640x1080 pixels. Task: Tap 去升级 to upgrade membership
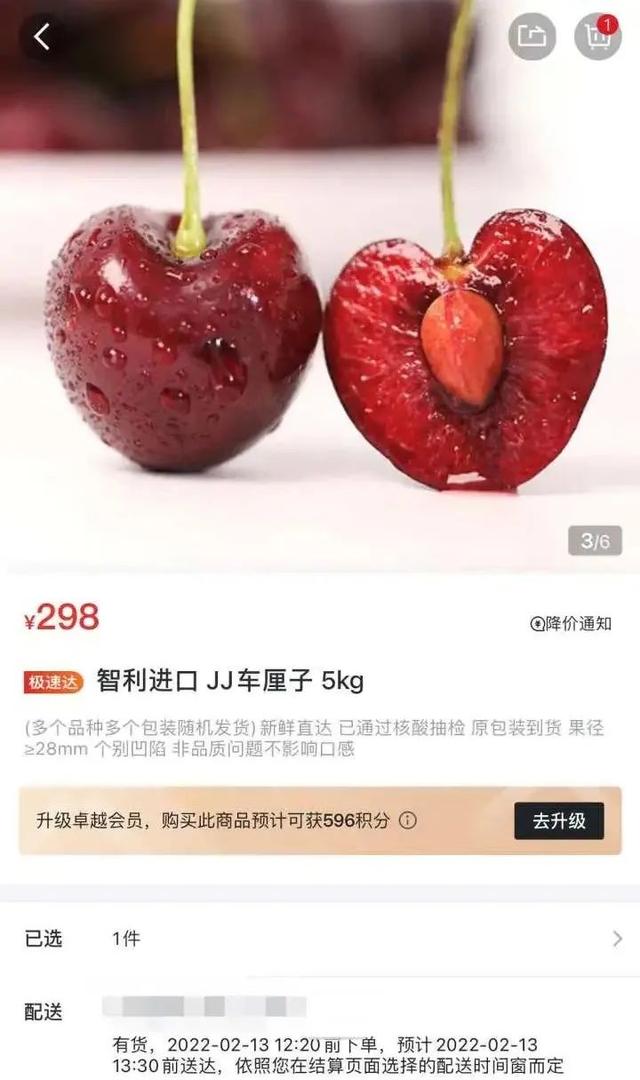559,820
